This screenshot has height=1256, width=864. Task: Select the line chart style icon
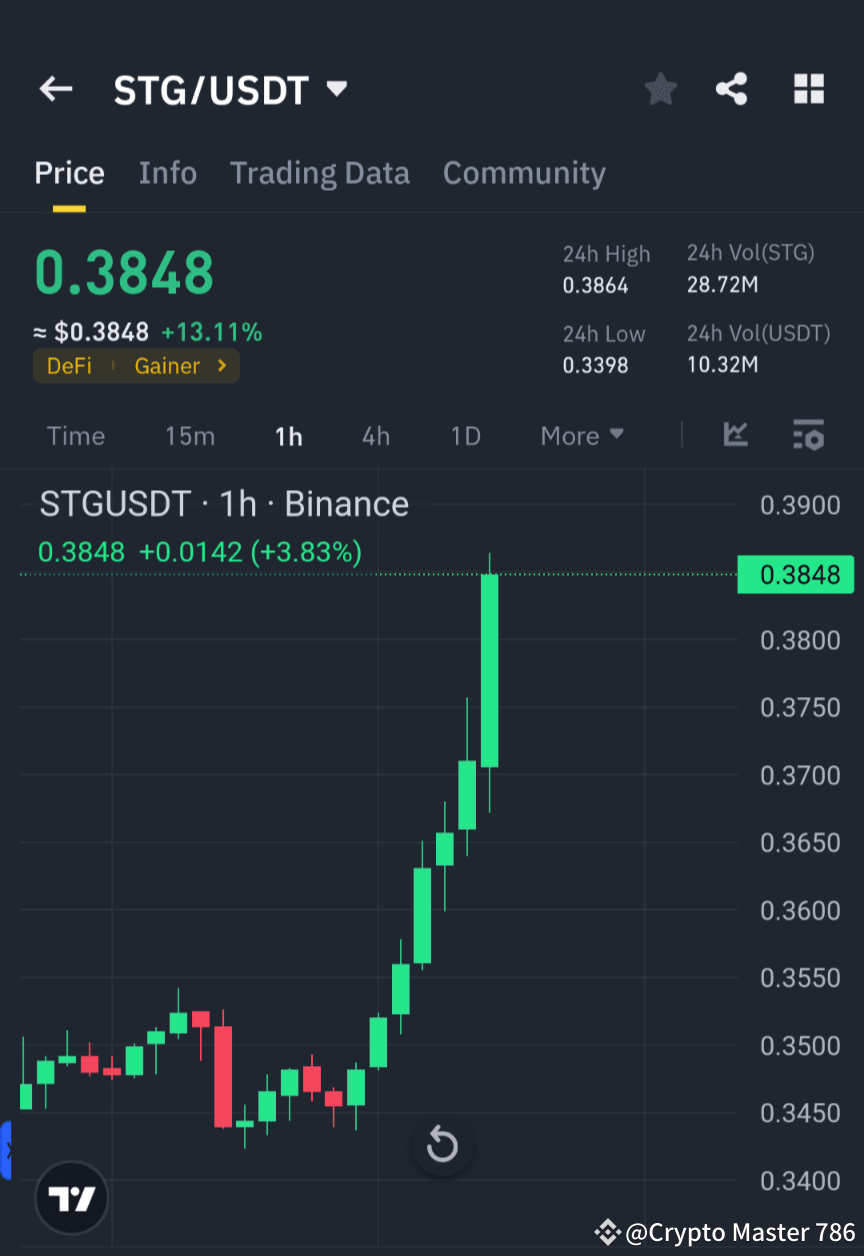coord(736,435)
